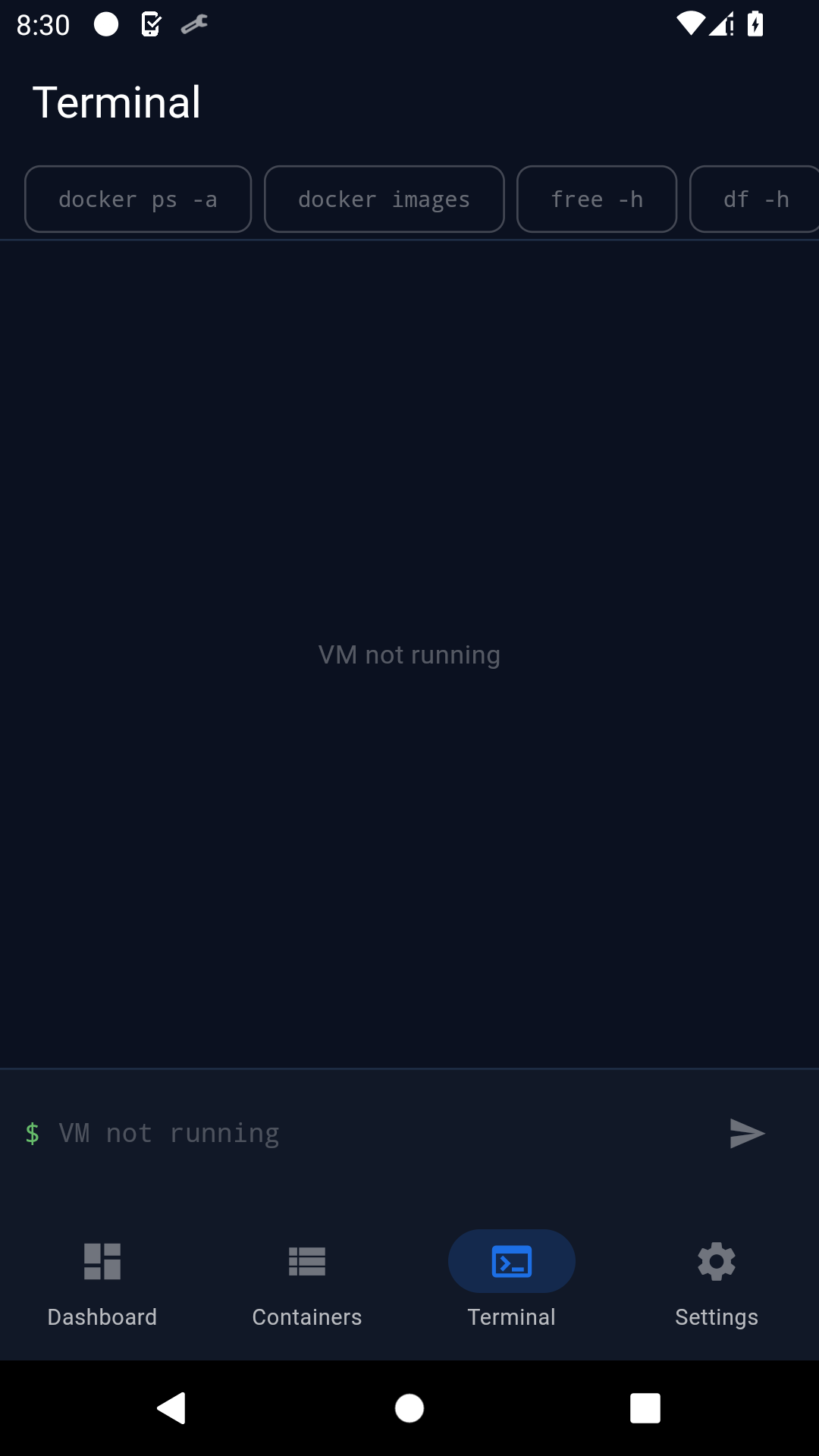Run the 'docker images' shortcut chip
Screen dimensions: 819x1456
[x=384, y=199]
